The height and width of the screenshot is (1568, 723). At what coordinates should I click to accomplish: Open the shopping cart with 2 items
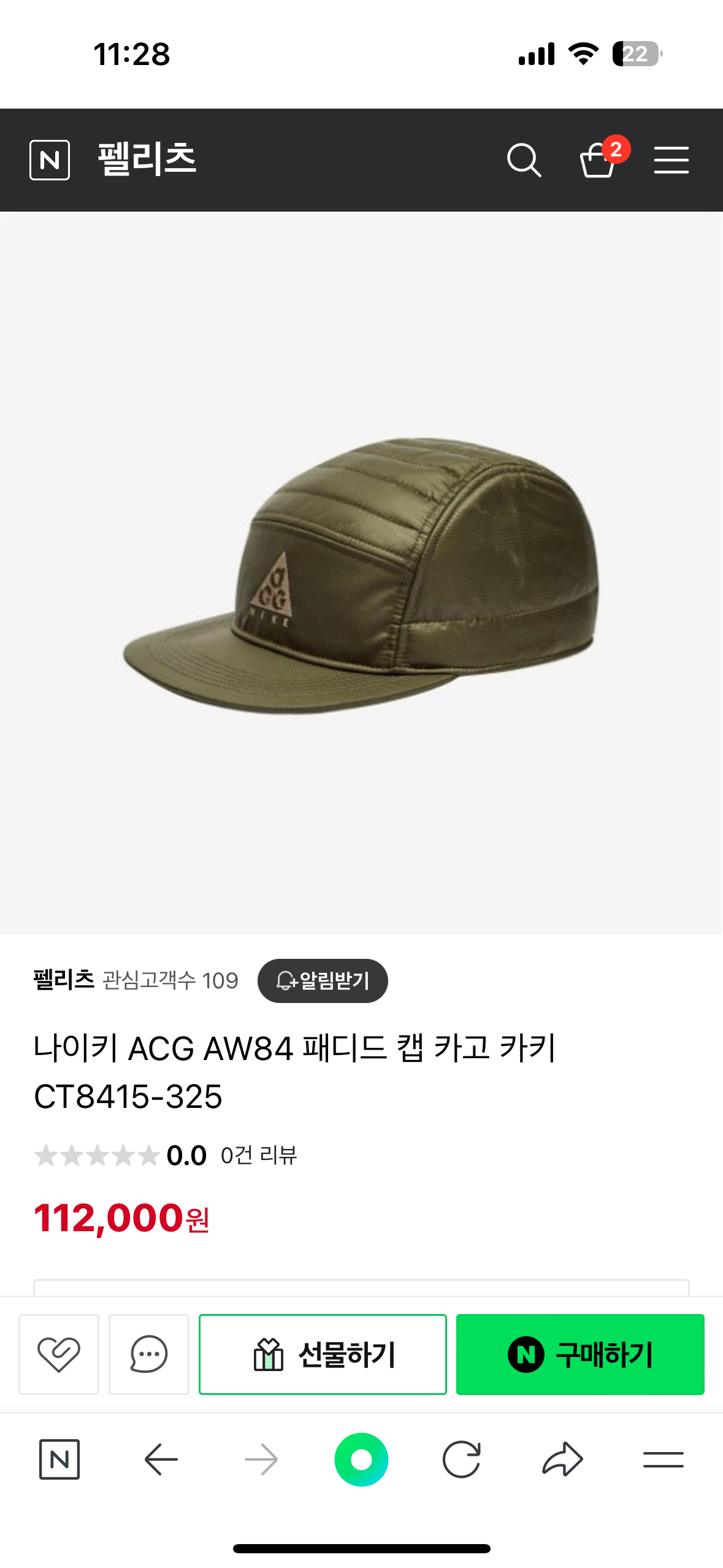[x=598, y=160]
